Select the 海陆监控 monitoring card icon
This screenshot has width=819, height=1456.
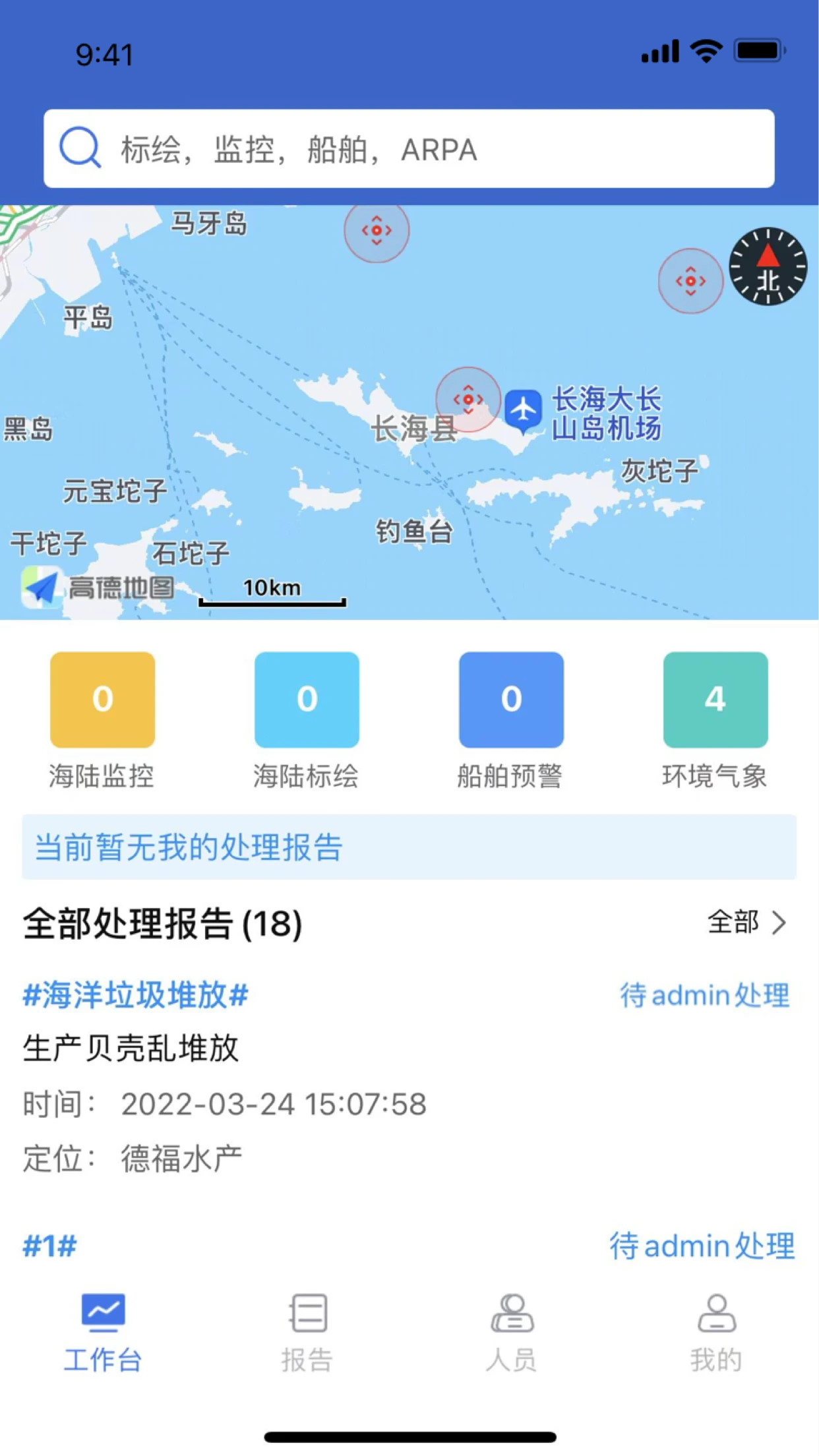pos(102,700)
